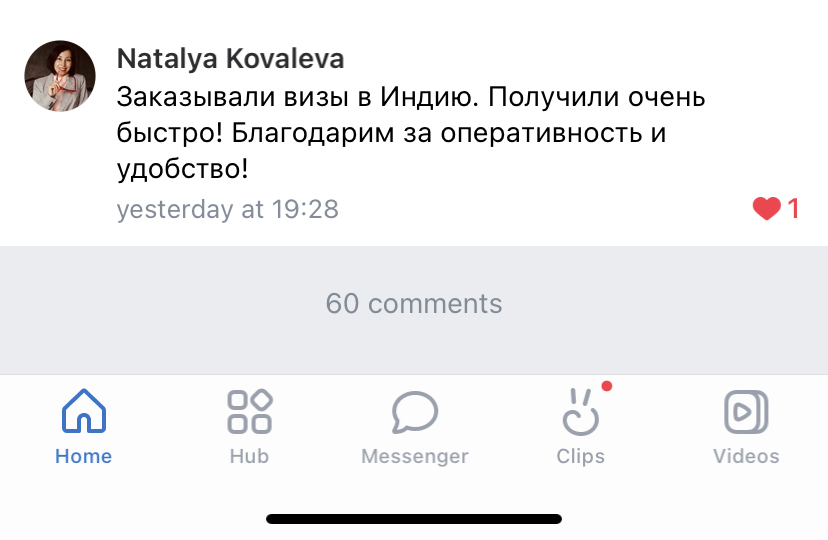Open Natalya Kovaleva's profile name
The height and width of the screenshot is (540, 828).
(x=230, y=59)
